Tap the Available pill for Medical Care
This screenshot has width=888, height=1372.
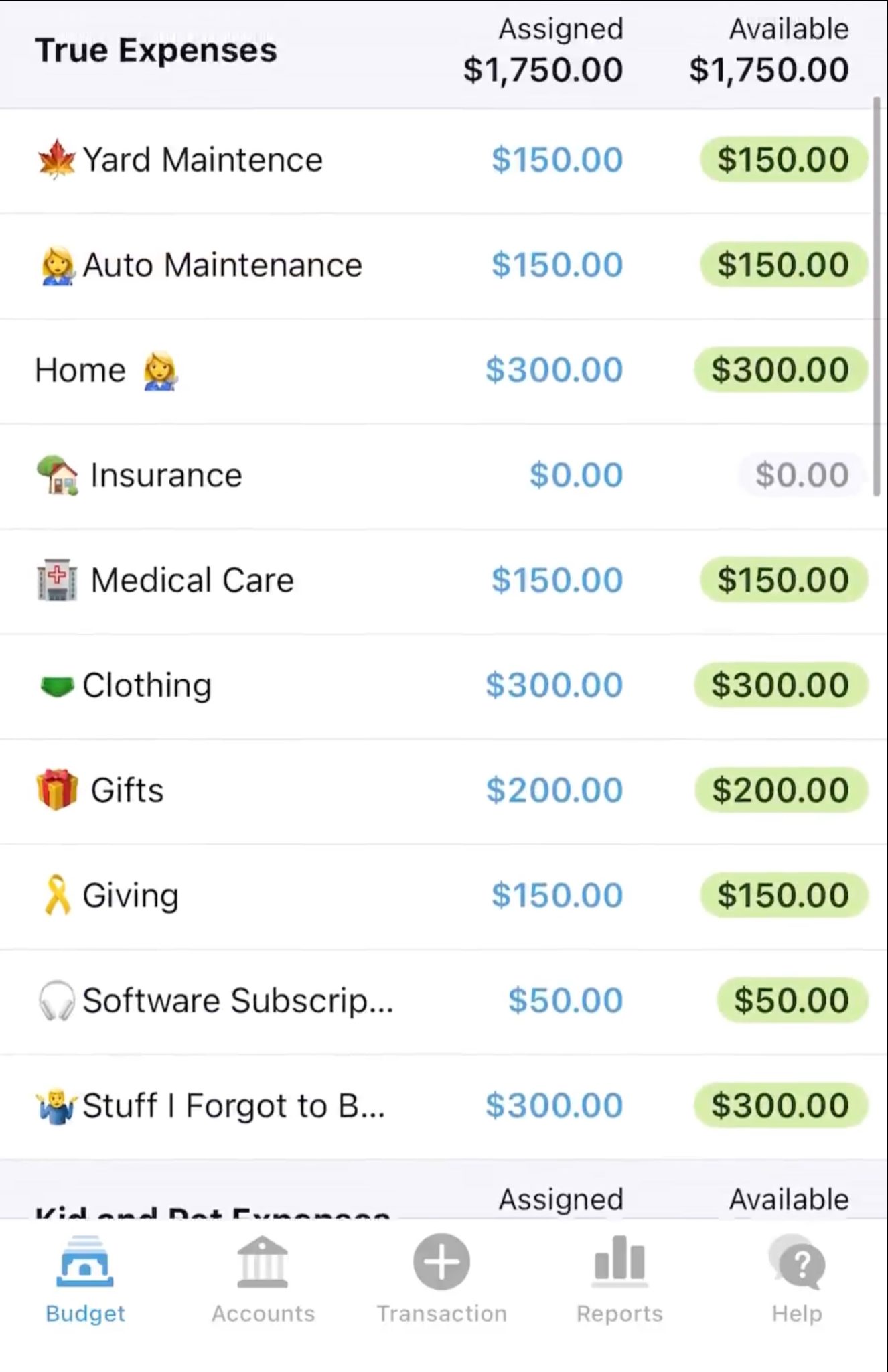[x=782, y=579]
